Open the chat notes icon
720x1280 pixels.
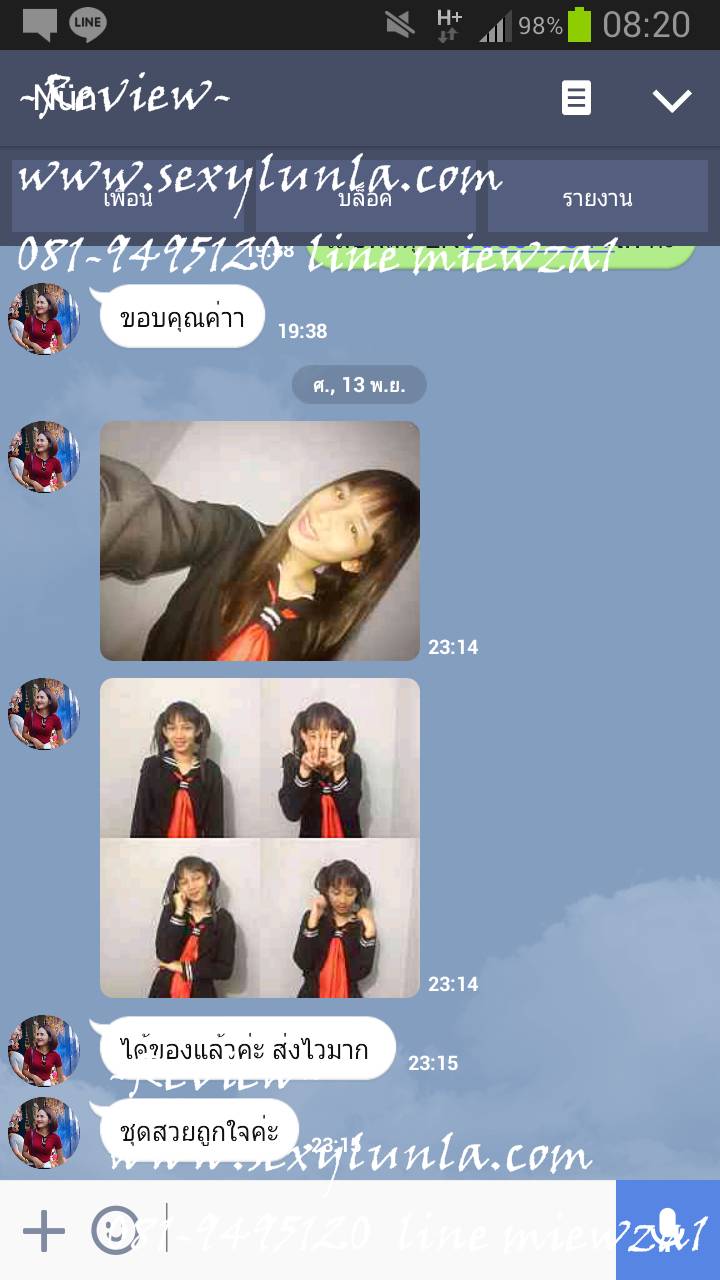[576, 98]
